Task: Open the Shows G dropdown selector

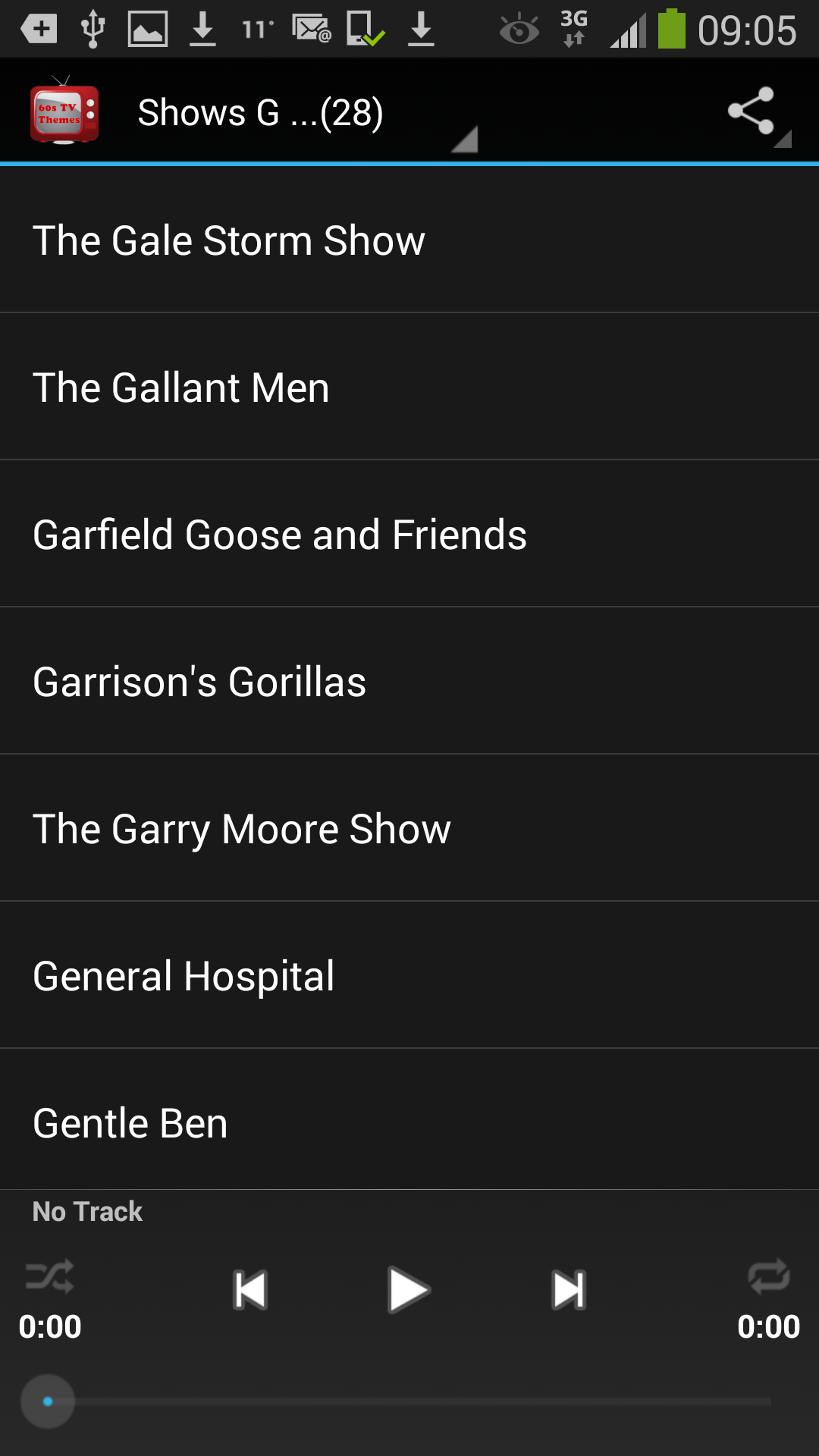Action: point(260,112)
